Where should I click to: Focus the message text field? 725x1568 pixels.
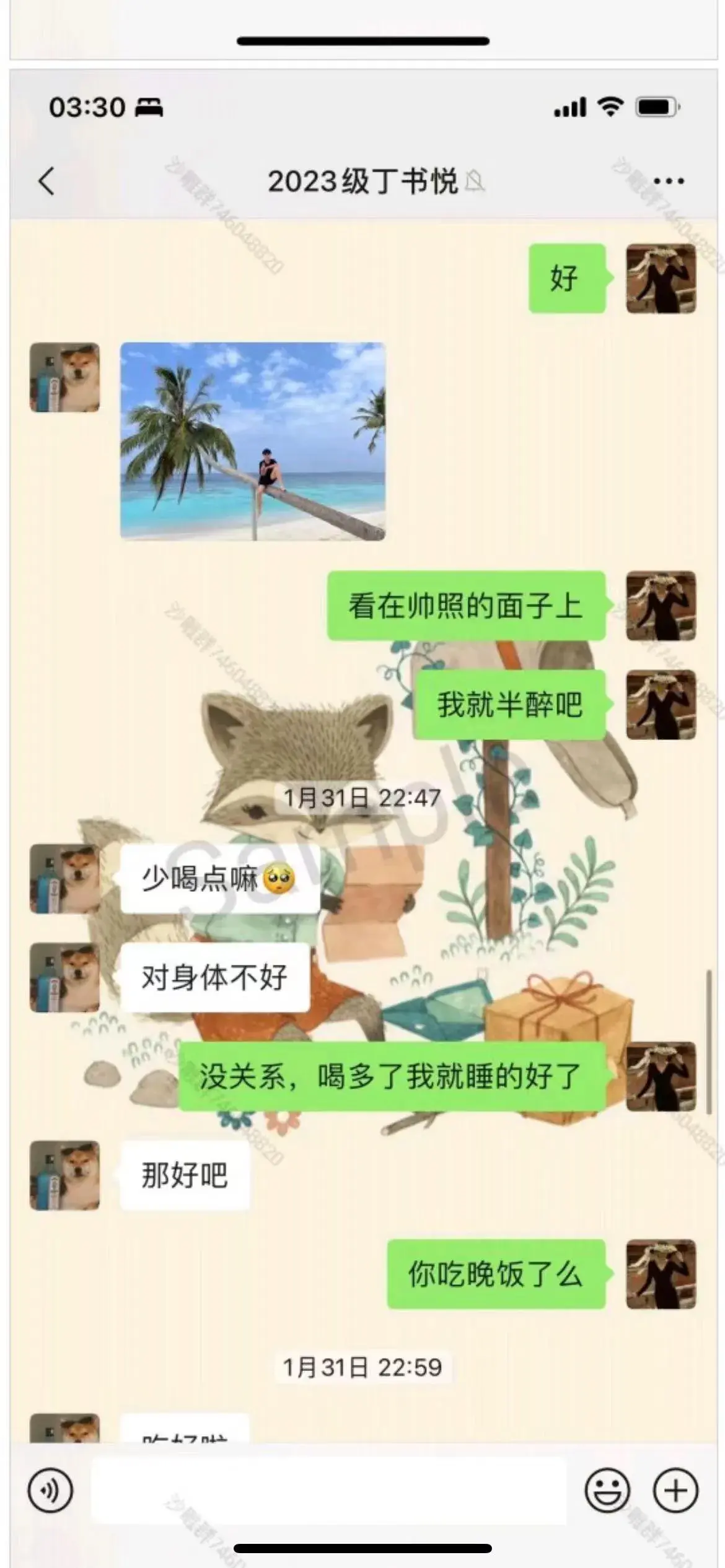[x=328, y=1491]
